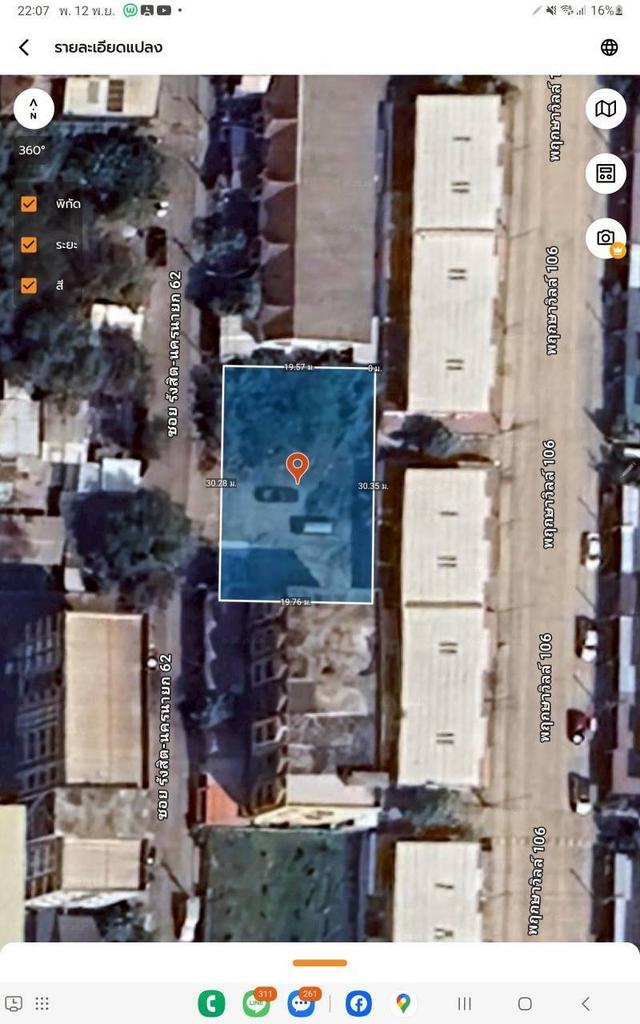The height and width of the screenshot is (1024, 640).
Task: Open Google Maps from the taskbar
Action: (402, 1003)
